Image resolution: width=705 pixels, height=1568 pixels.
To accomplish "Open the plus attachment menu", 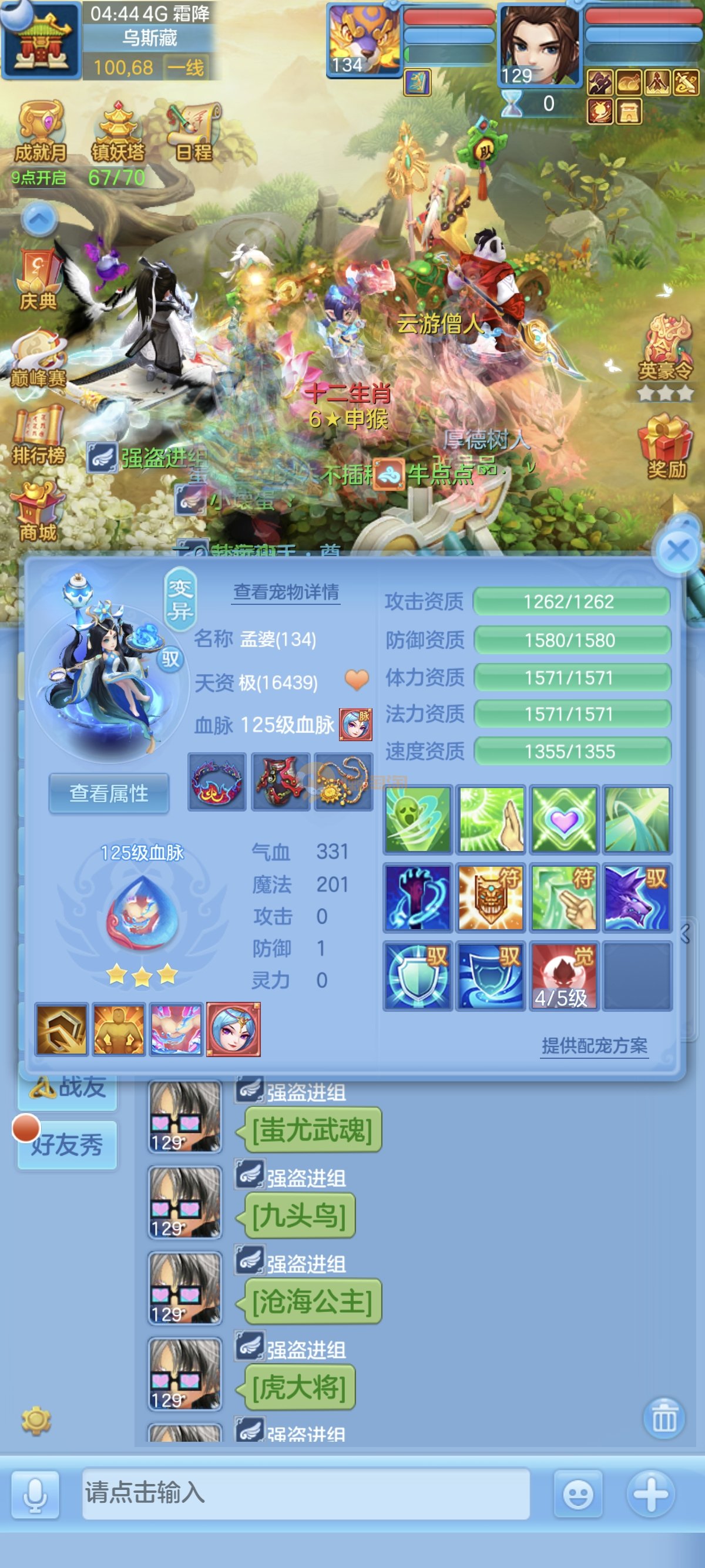I will tap(651, 1495).
